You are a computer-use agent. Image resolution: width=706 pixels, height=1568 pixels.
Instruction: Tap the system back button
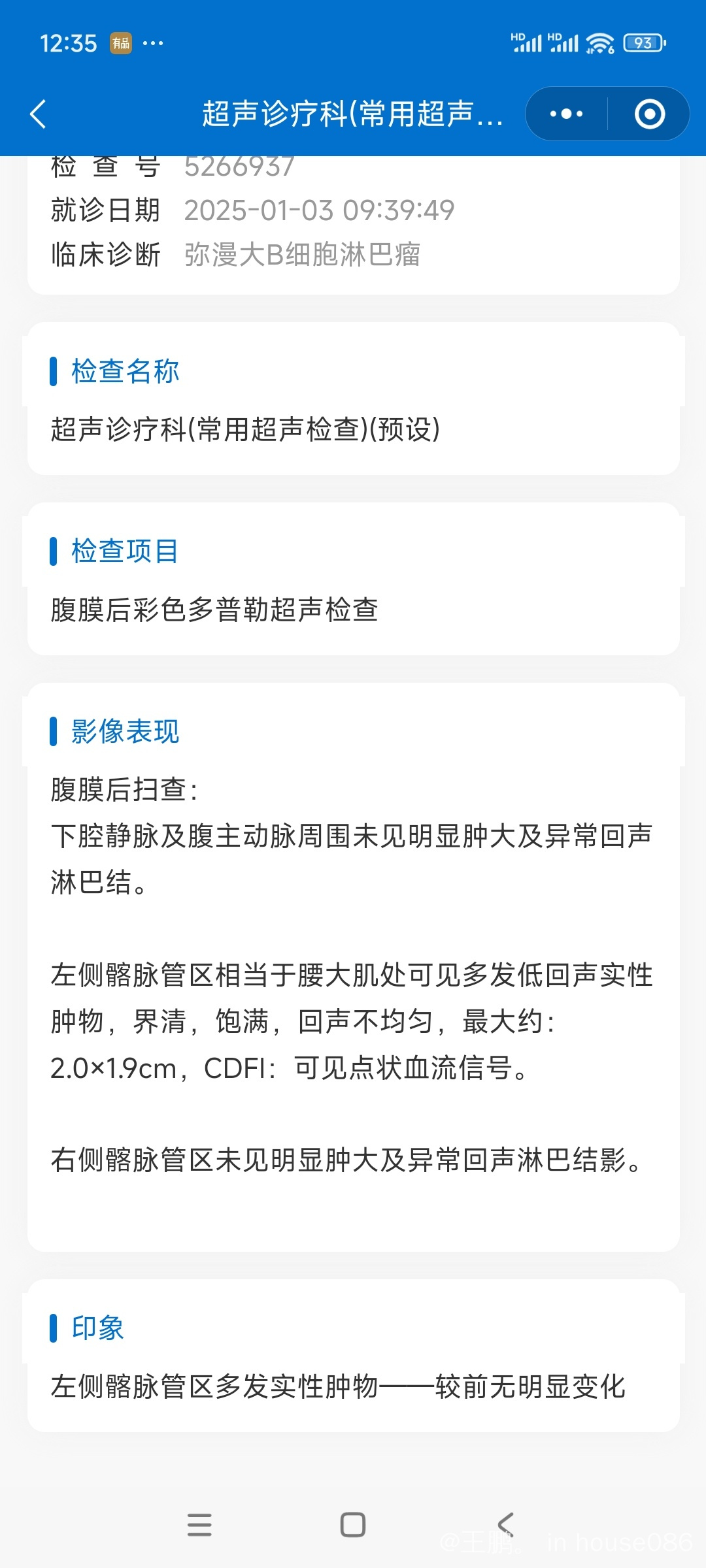click(506, 1524)
